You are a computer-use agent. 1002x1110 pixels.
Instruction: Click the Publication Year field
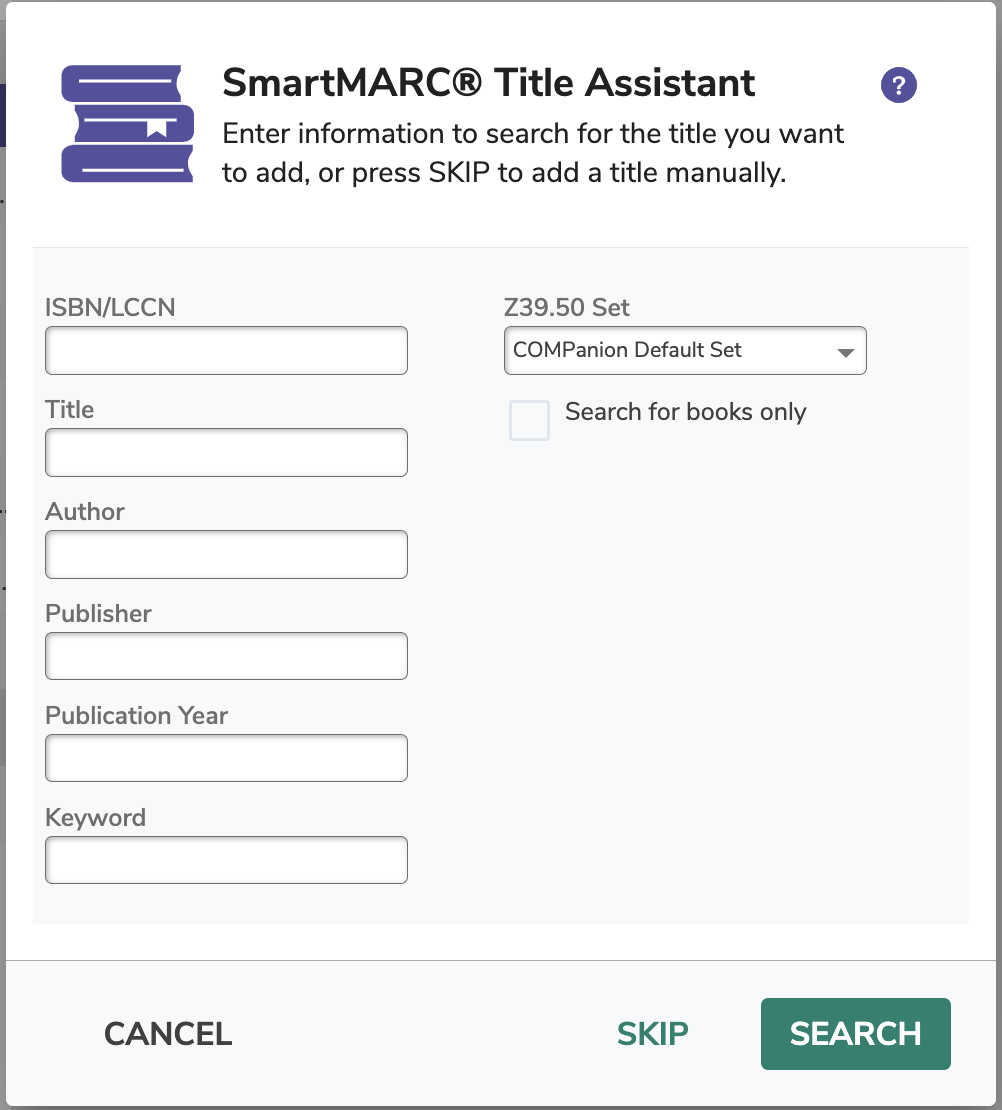[226, 758]
